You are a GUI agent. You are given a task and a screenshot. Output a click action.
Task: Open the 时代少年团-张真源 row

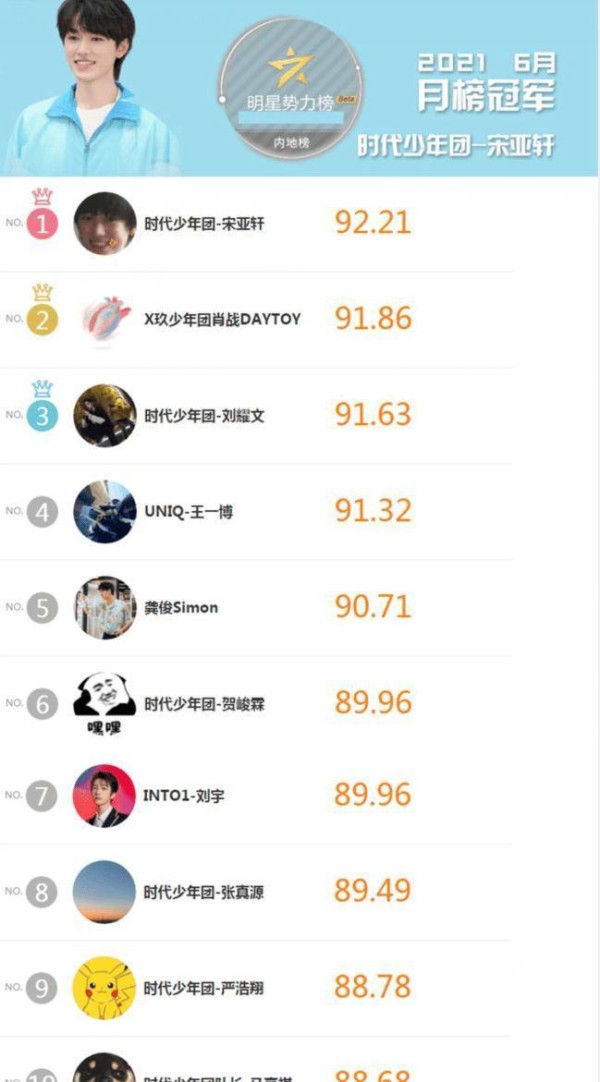tap(205, 892)
